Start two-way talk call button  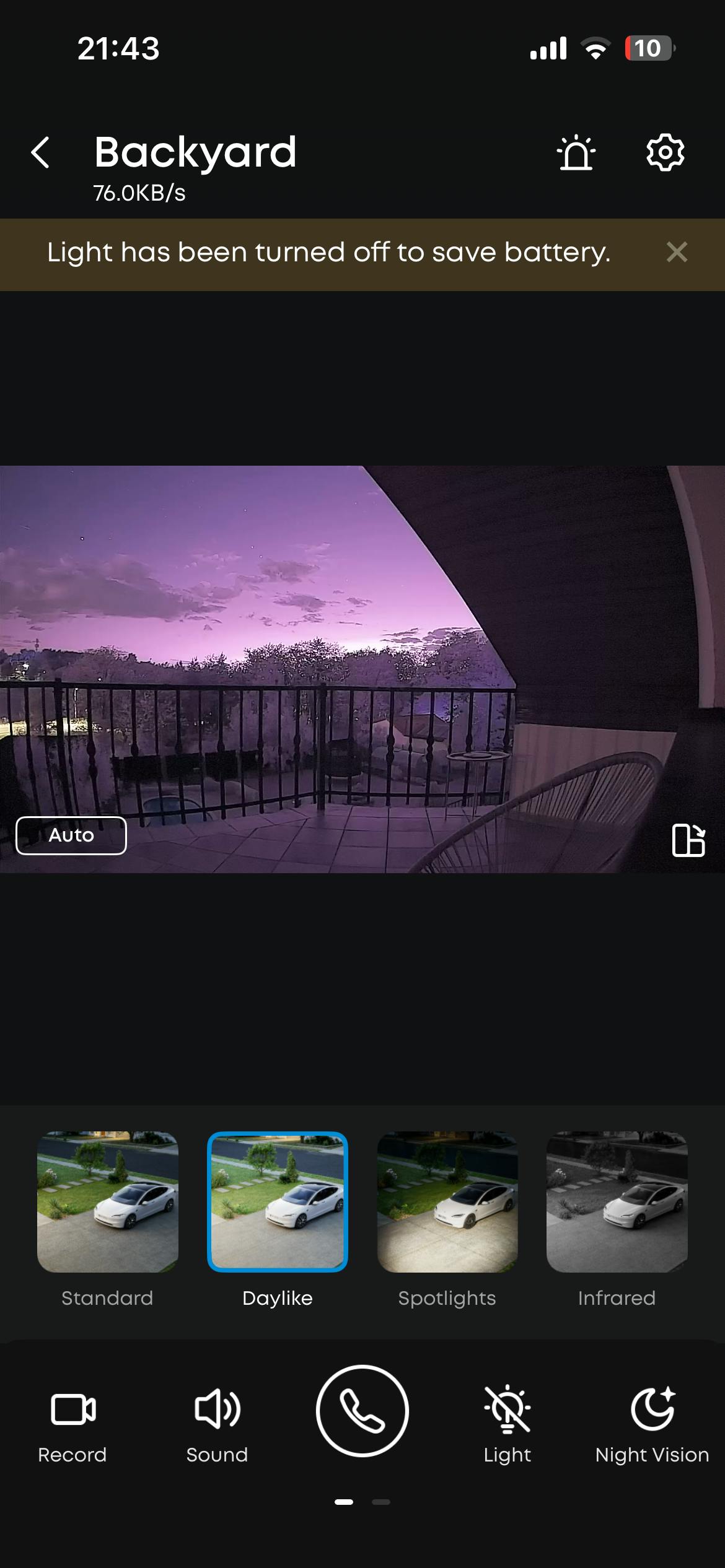coord(362,1411)
